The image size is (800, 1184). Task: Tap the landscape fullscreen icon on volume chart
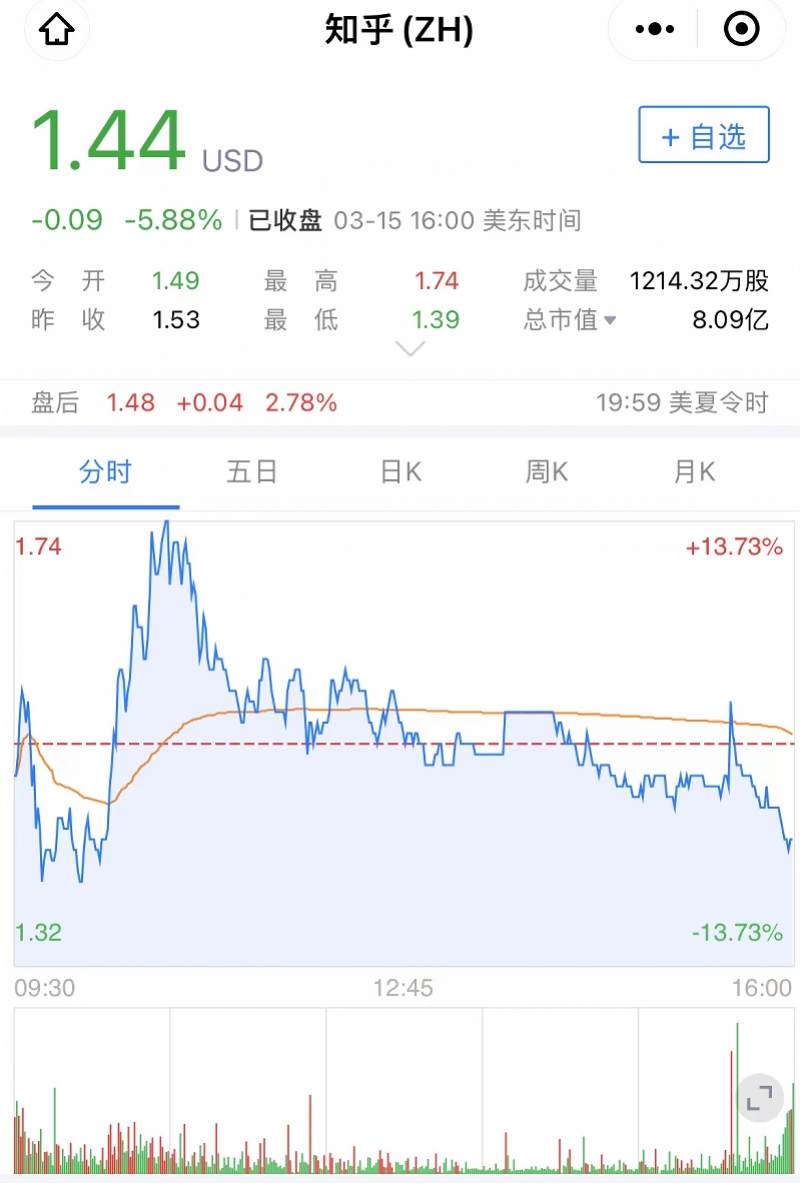[758, 1097]
